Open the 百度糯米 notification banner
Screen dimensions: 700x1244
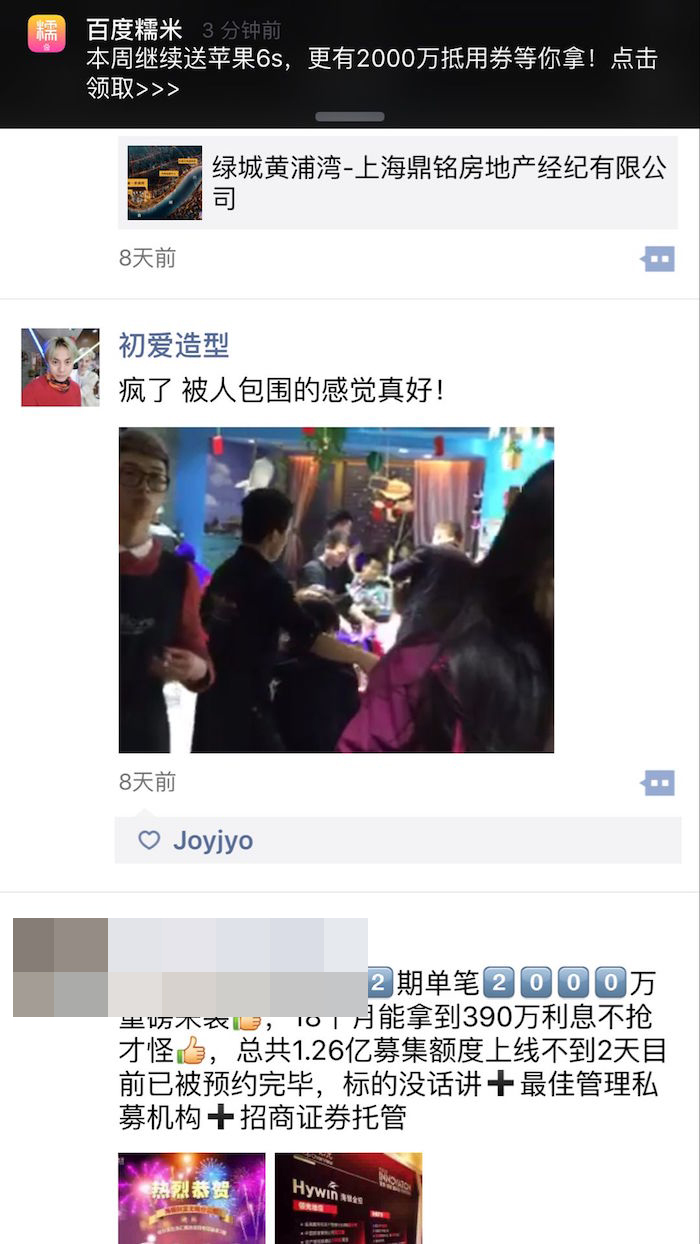tap(350, 60)
